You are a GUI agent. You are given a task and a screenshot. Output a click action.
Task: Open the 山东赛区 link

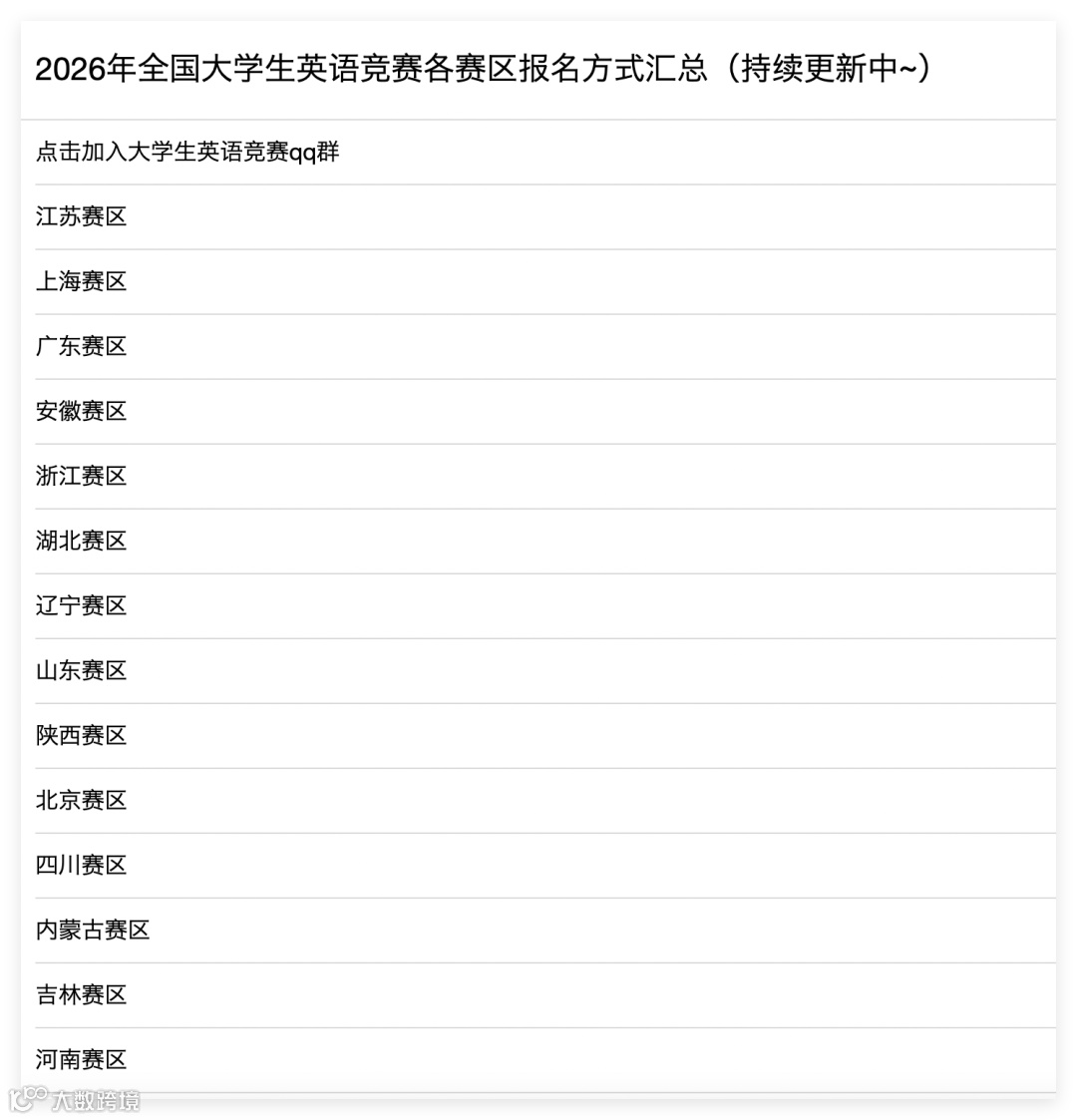pos(80,671)
